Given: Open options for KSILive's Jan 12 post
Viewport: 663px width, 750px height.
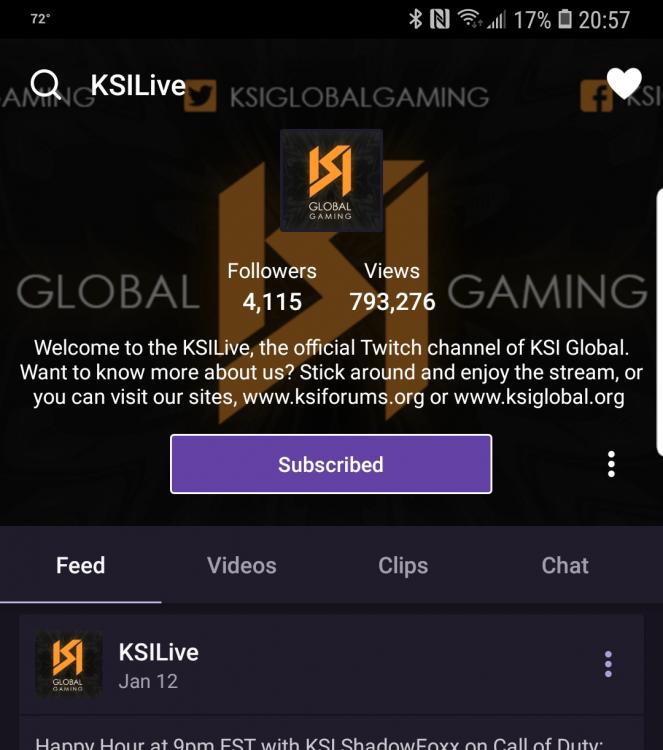Looking at the screenshot, I should coord(608,664).
